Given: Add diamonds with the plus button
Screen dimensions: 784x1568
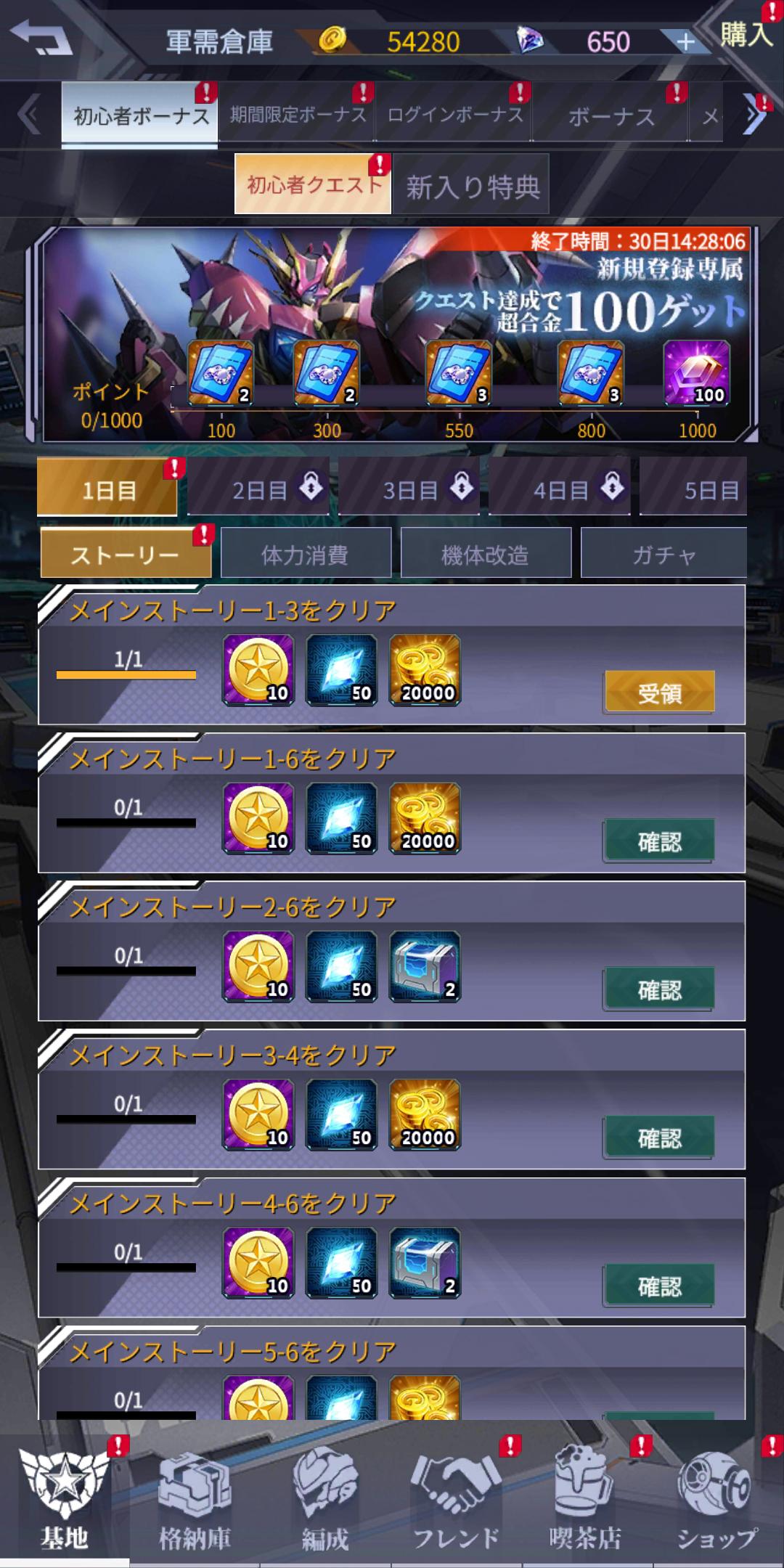Looking at the screenshot, I should point(685,42).
